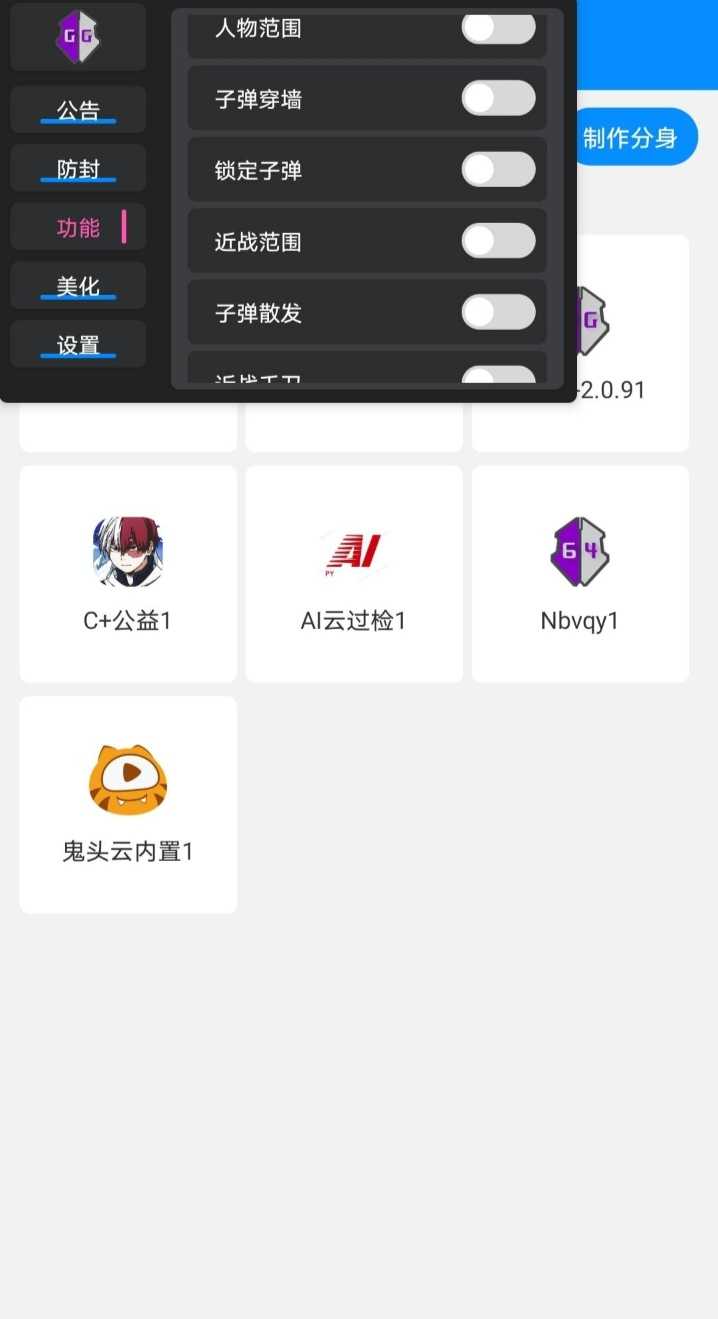Select the 功能 tab
The image size is (718, 1319).
78,228
